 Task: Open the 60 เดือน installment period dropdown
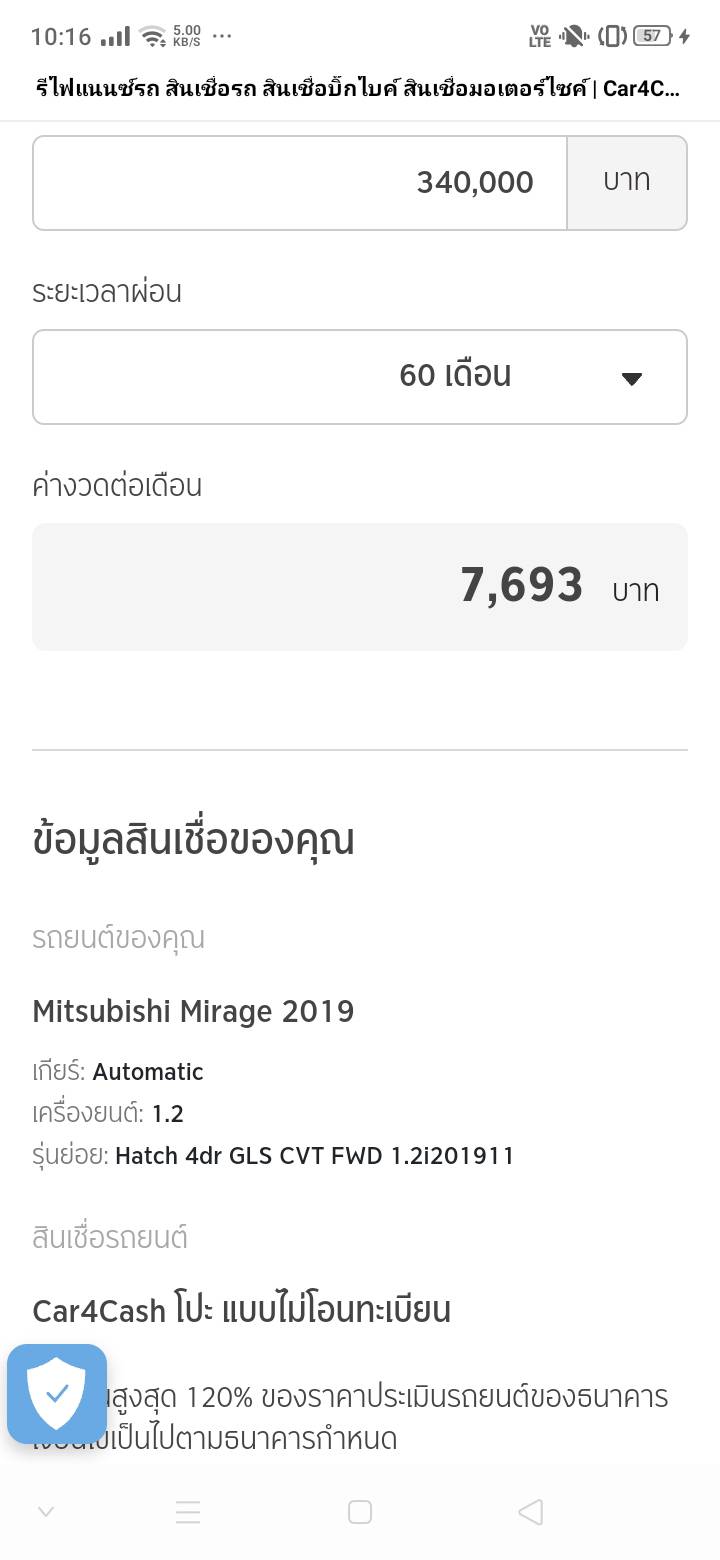(x=360, y=377)
